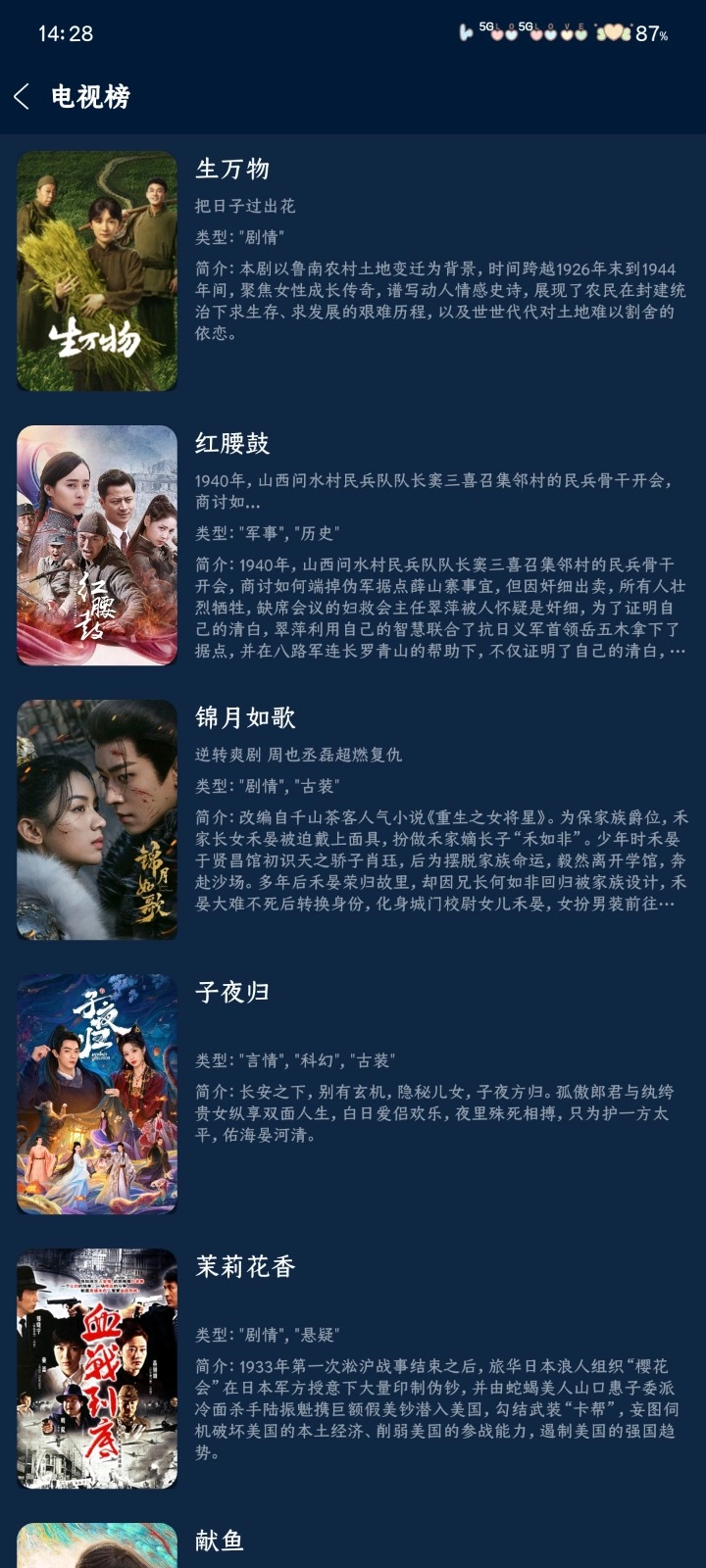Open the 红腰鼓 show poster
The width and height of the screenshot is (706, 1568).
[97, 545]
